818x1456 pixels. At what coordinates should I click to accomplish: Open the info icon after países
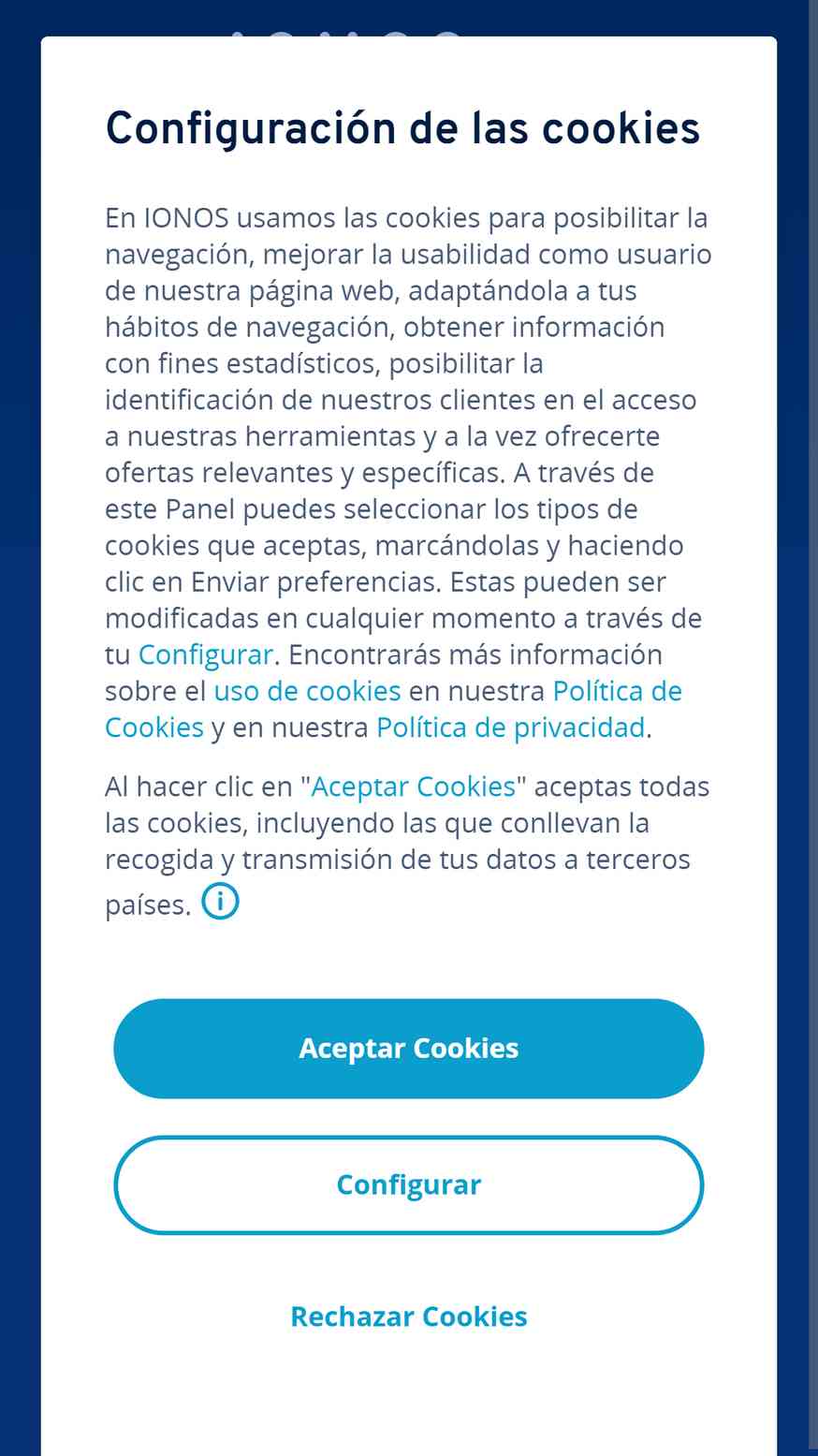tap(220, 902)
